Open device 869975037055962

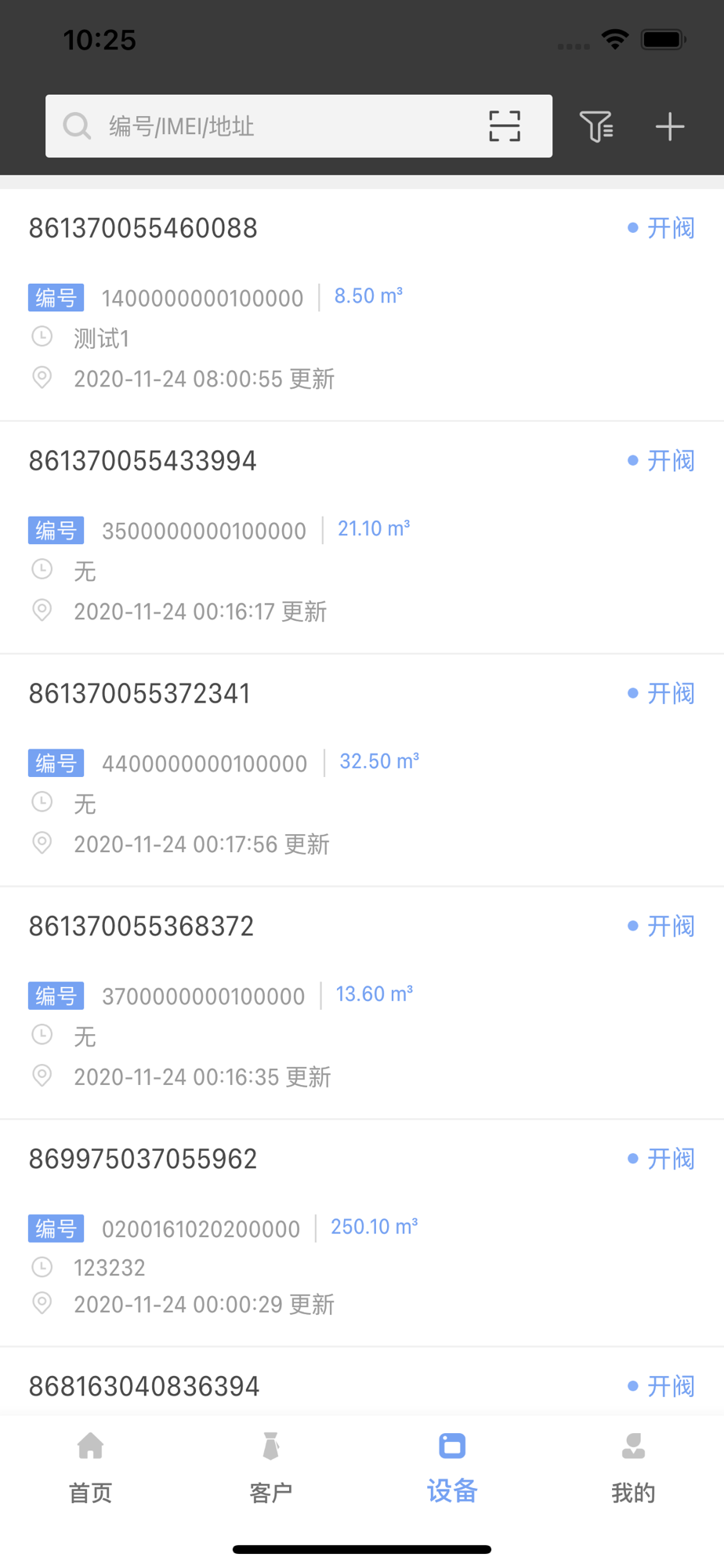pos(362,1234)
